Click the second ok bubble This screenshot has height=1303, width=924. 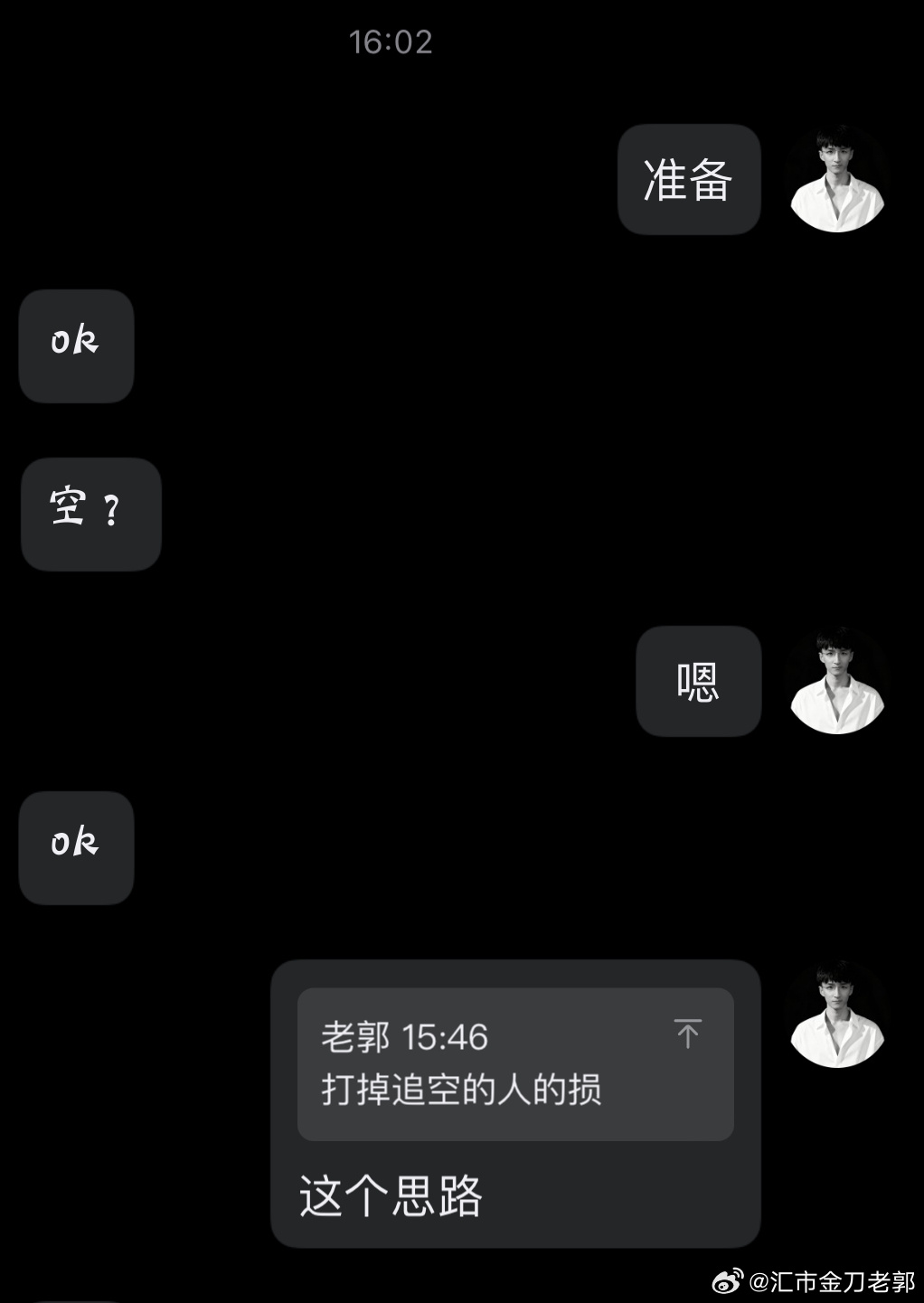[75, 846]
